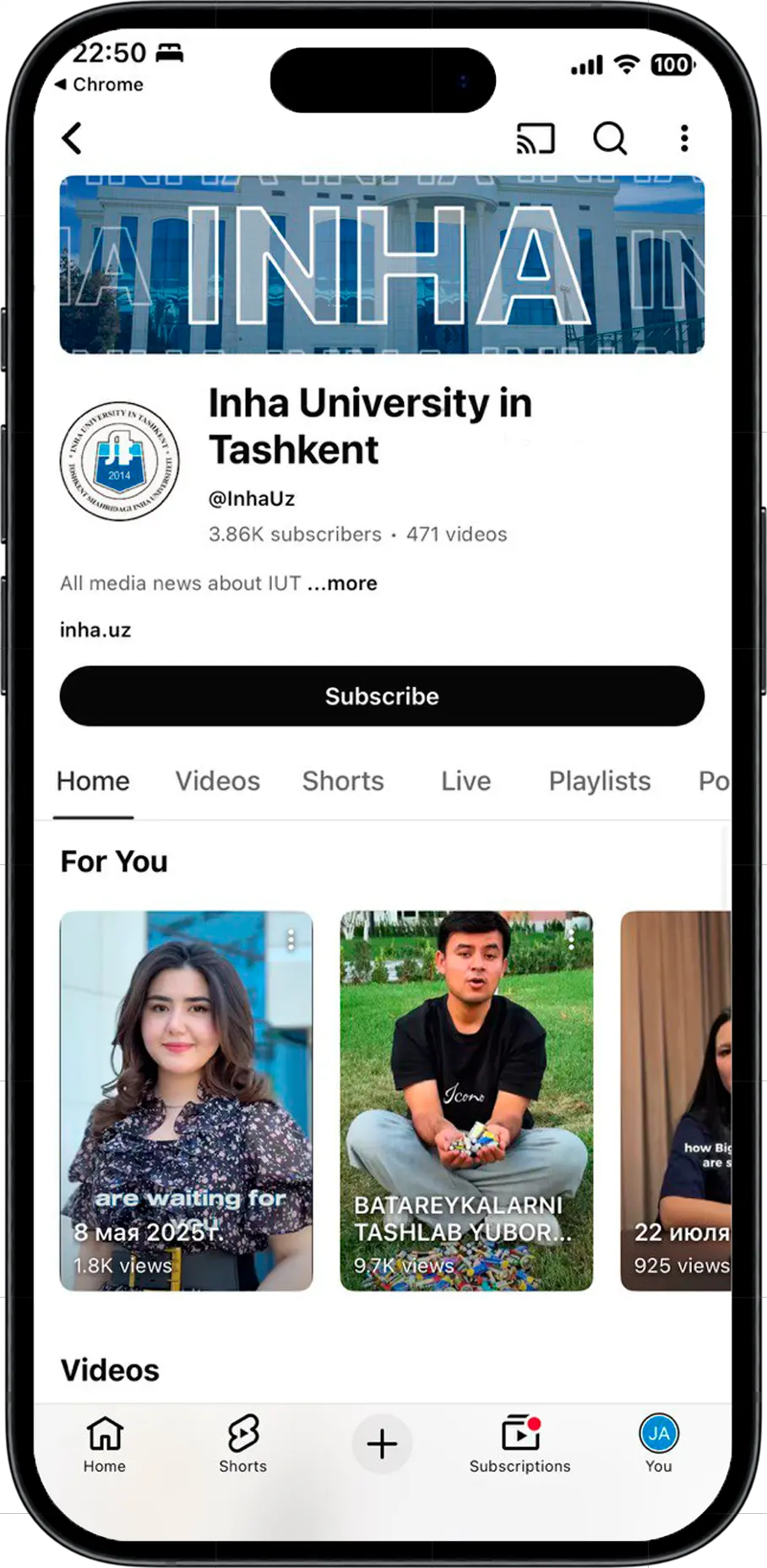Image resolution: width=767 pixels, height=1568 pixels.
Task: Expand the channel description with ...more
Action: pyautogui.click(x=341, y=582)
